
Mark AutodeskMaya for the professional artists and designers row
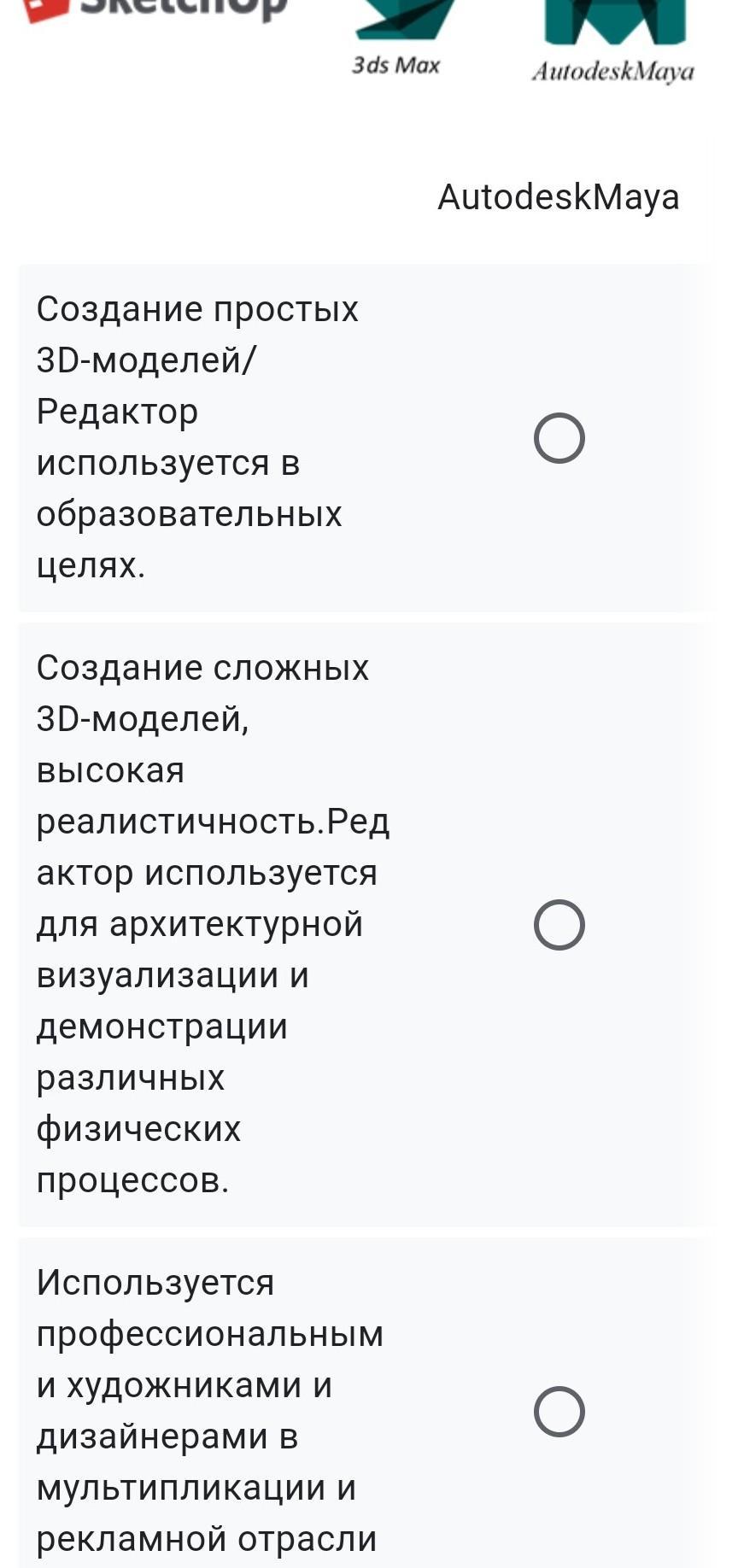[559, 1412]
